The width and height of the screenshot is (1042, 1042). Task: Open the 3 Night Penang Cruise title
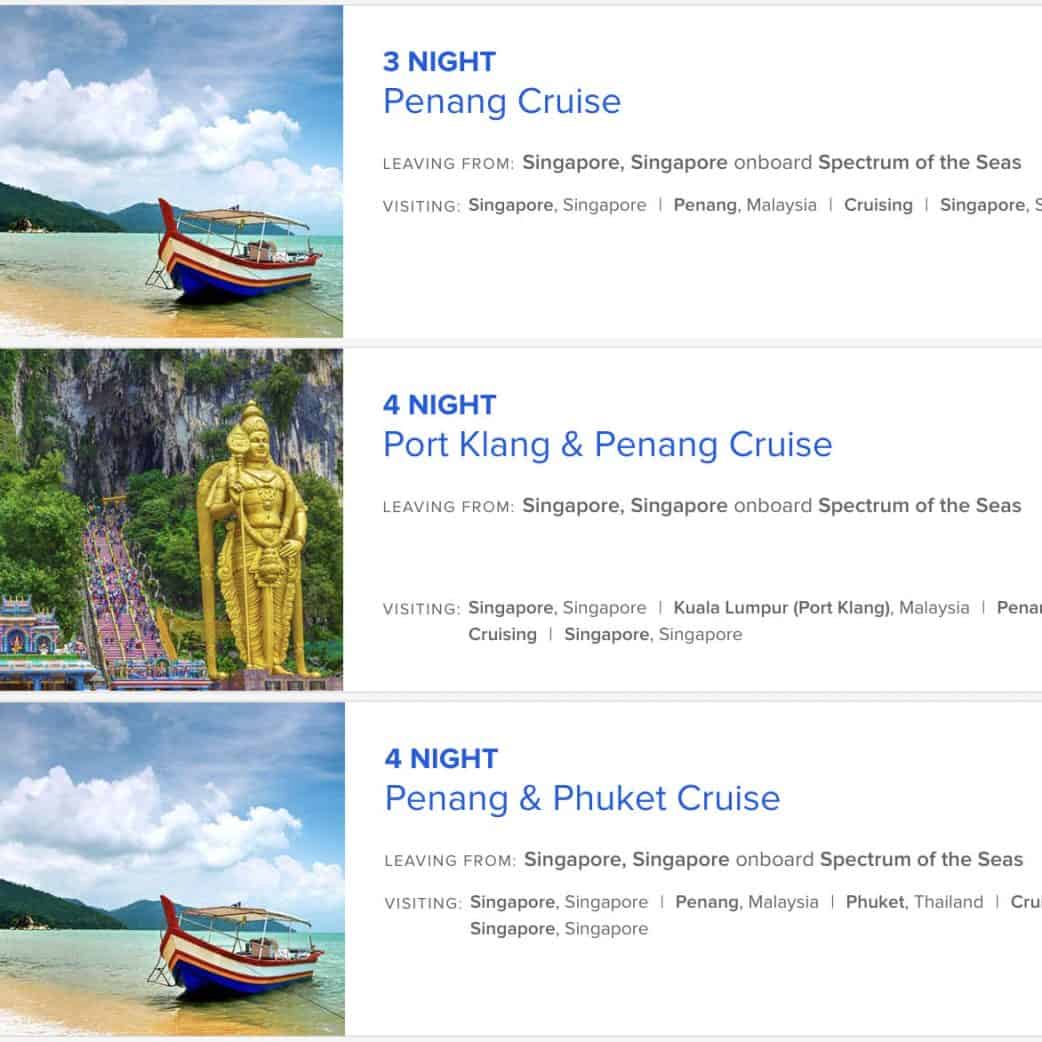[501, 102]
